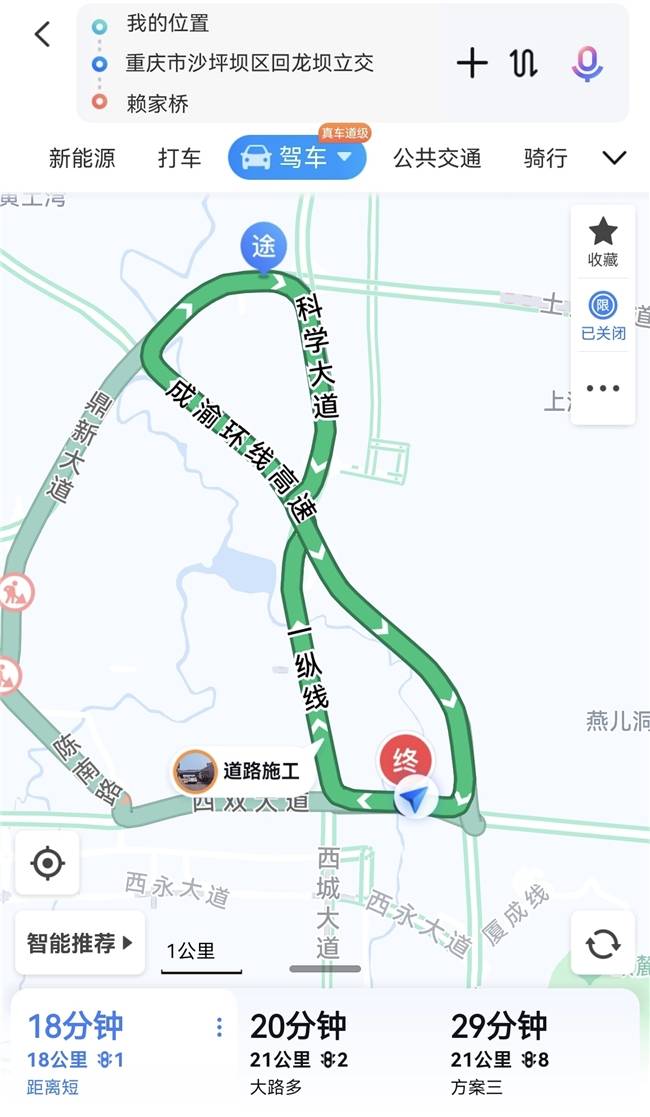This screenshot has width=650, height=1117.
Task: Go back with the top-left arrow
Action: pyautogui.click(x=43, y=34)
